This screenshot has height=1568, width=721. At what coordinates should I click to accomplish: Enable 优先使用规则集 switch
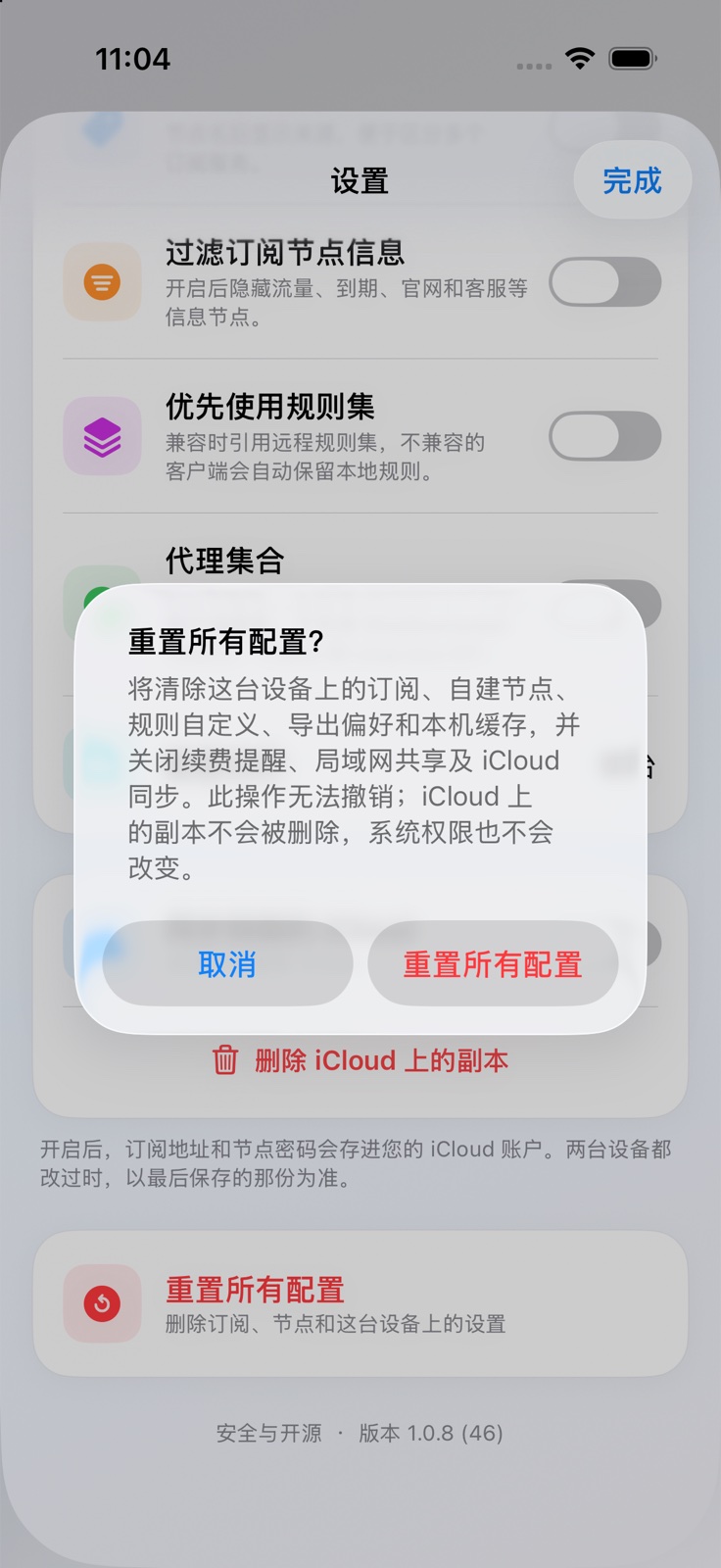click(604, 436)
